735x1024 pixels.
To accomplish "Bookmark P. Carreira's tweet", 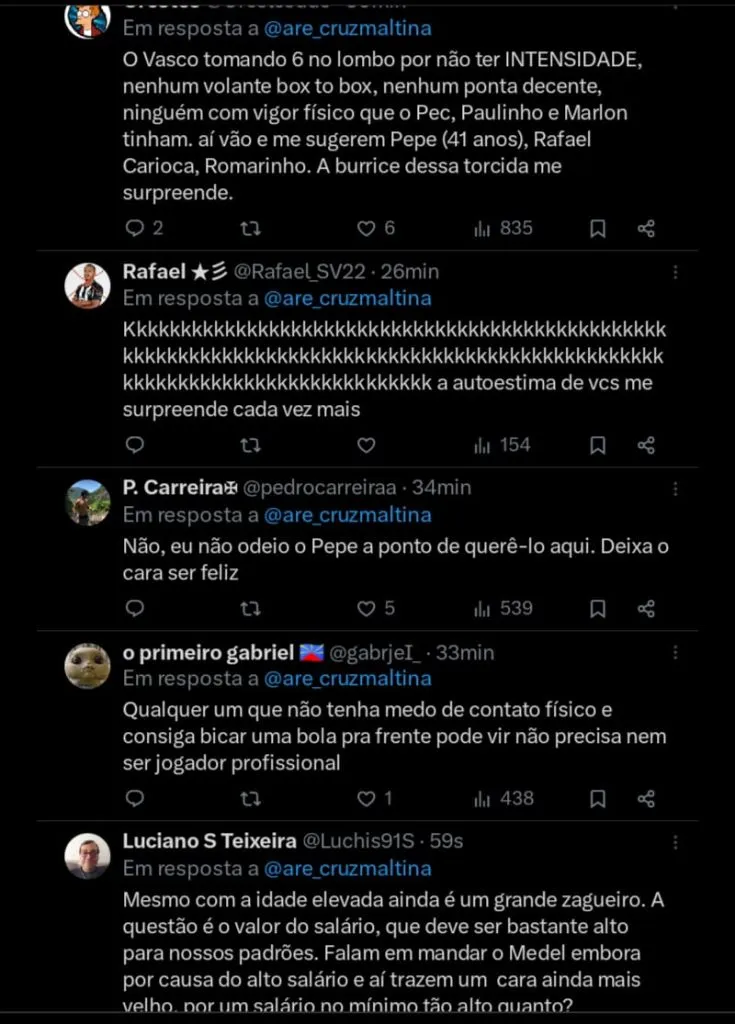I will (597, 608).
